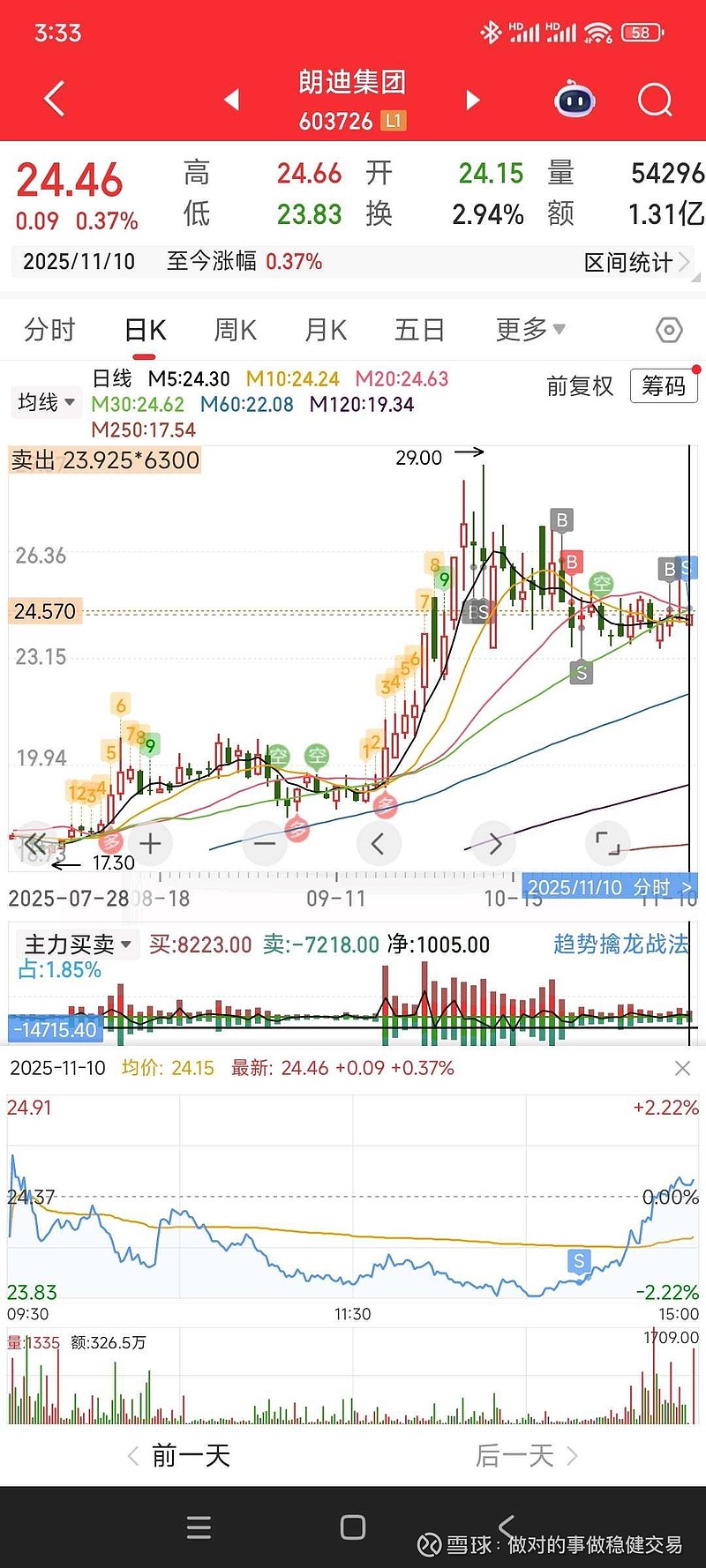
Task: Switch to the next stock
Action: point(473,100)
